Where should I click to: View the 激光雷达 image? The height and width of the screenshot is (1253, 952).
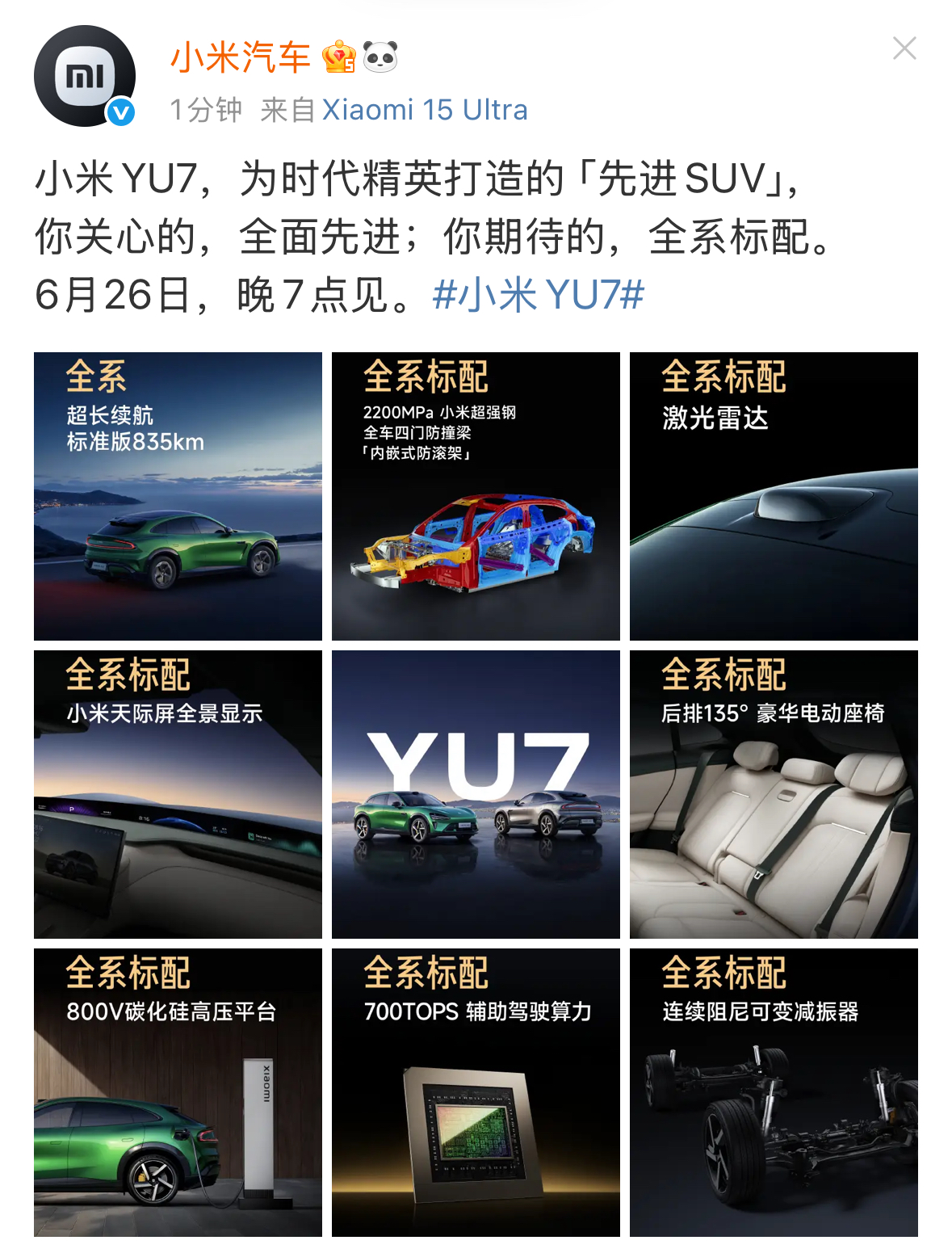(774, 496)
